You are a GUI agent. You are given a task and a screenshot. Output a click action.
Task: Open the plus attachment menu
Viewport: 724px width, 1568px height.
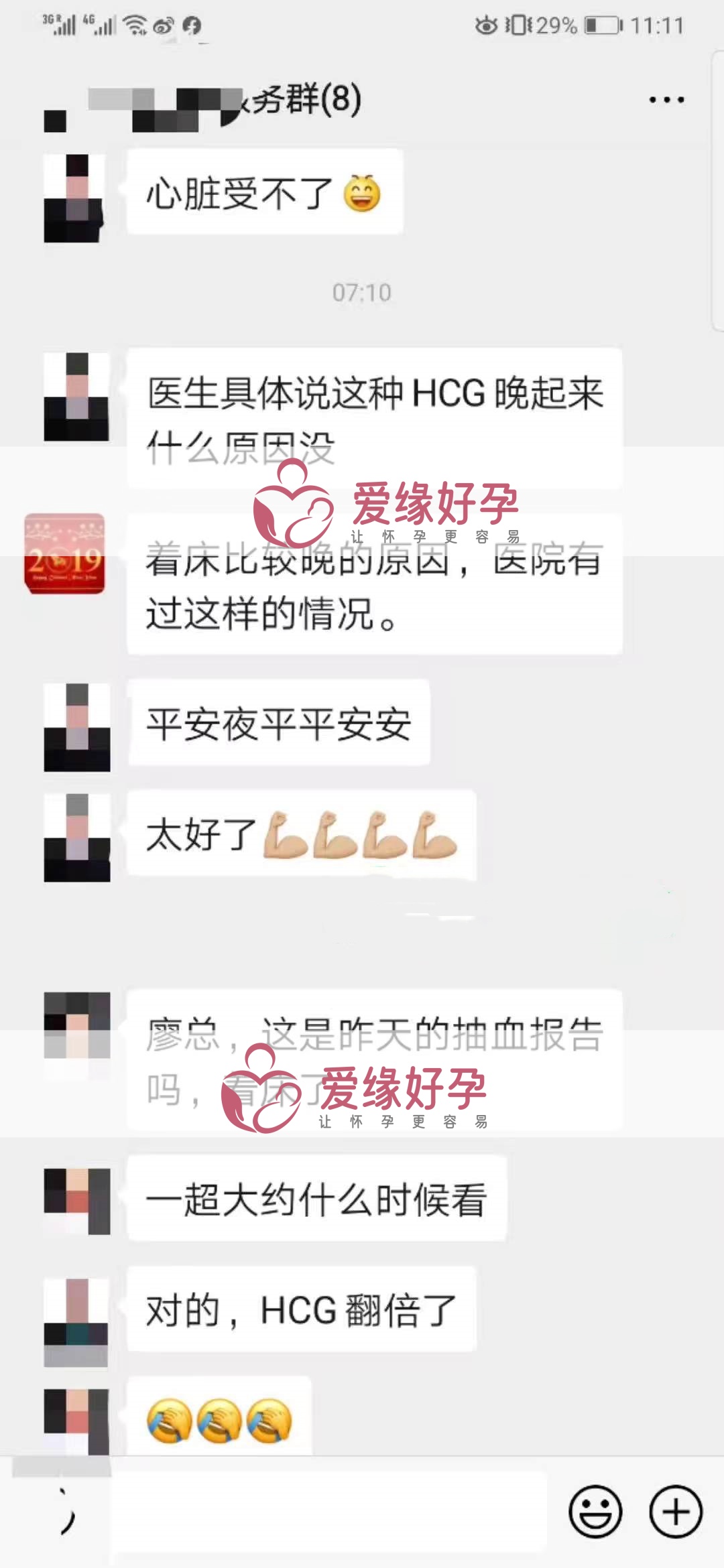click(x=676, y=1512)
